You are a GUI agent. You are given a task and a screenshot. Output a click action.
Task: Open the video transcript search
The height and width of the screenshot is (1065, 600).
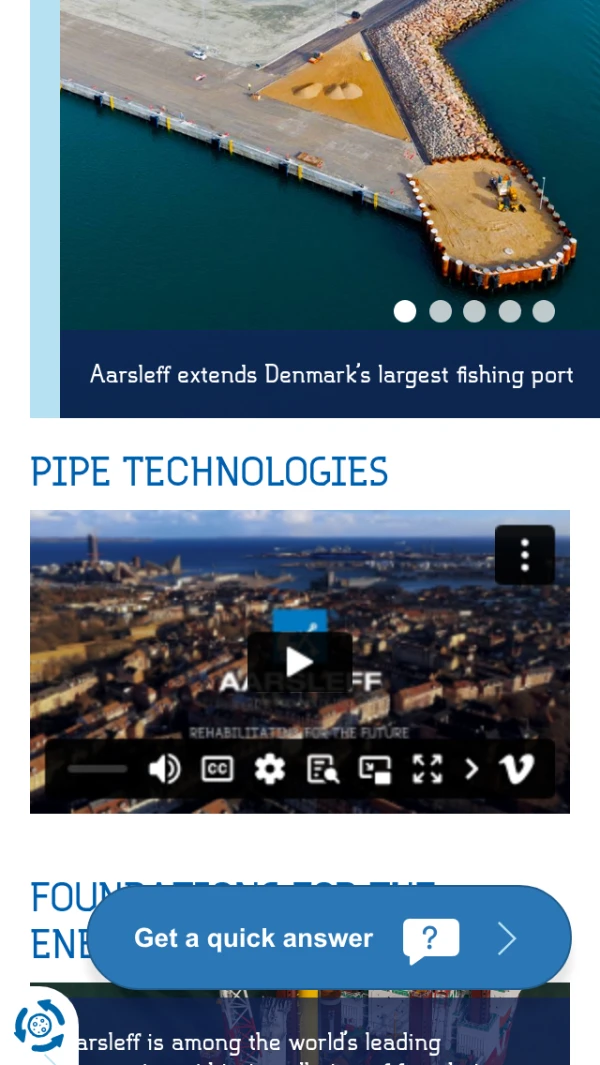pos(322,769)
